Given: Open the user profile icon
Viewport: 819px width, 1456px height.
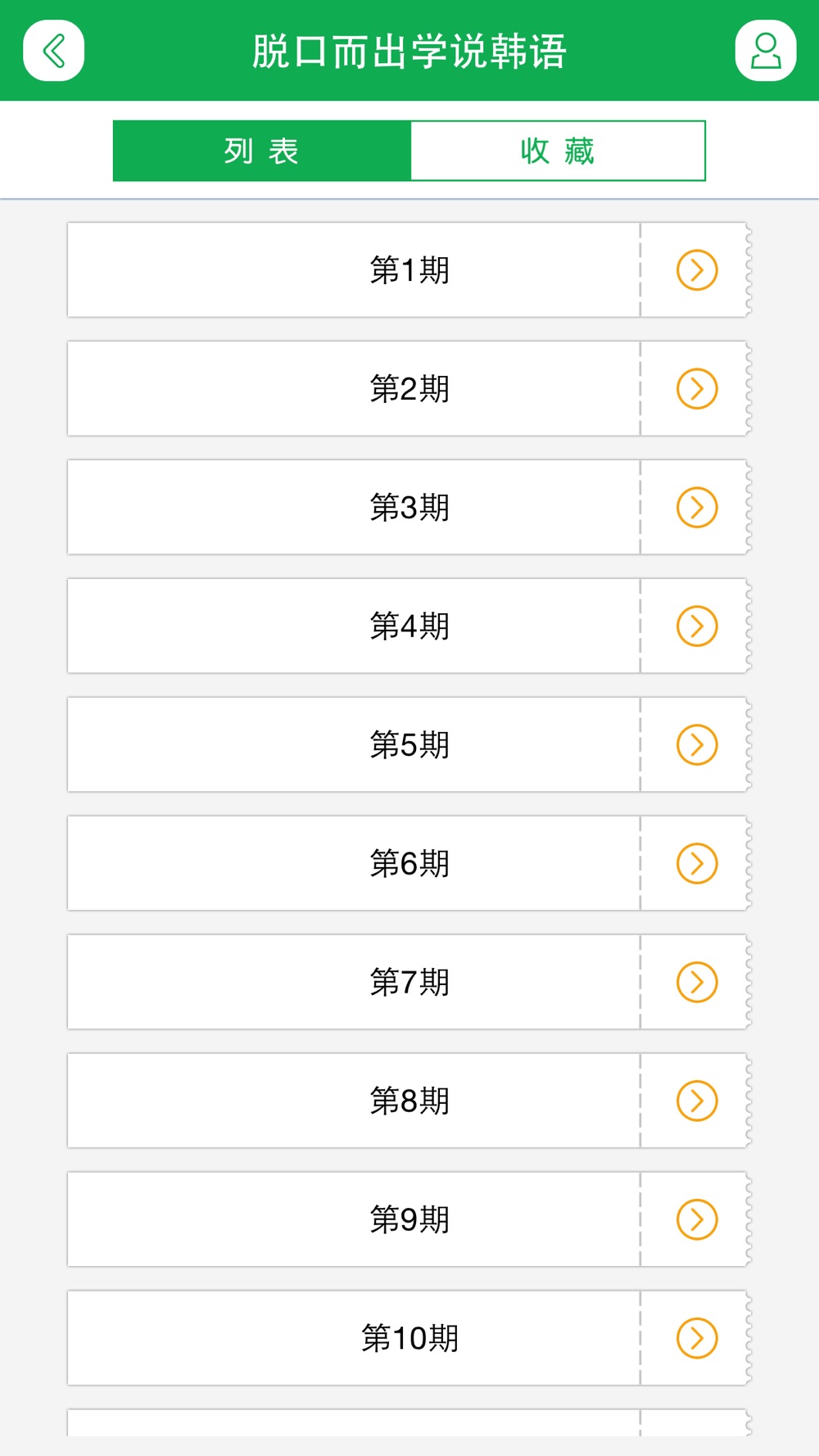Looking at the screenshot, I should 766,51.
